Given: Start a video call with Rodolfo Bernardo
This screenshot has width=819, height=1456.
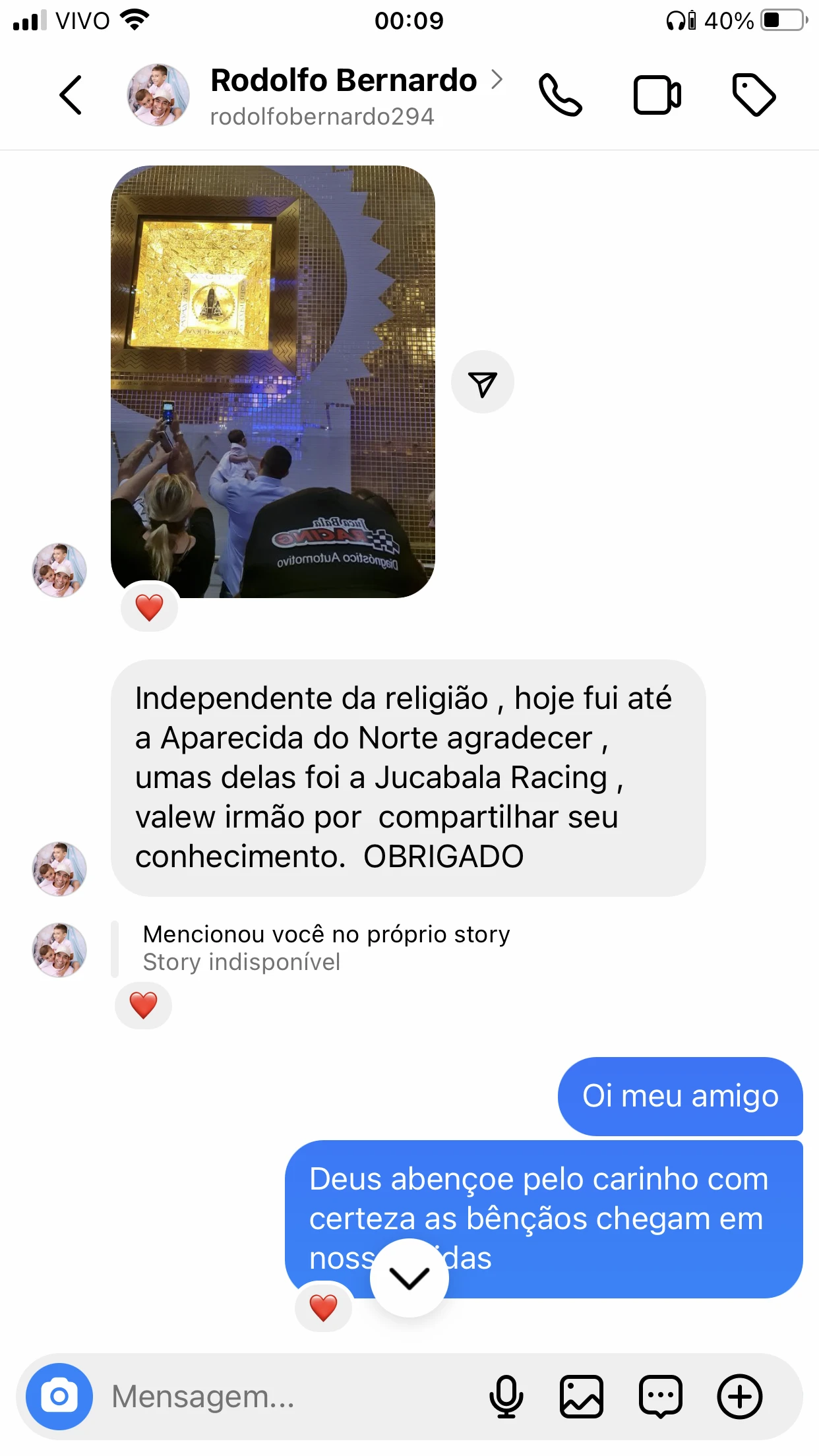Looking at the screenshot, I should tap(657, 95).
